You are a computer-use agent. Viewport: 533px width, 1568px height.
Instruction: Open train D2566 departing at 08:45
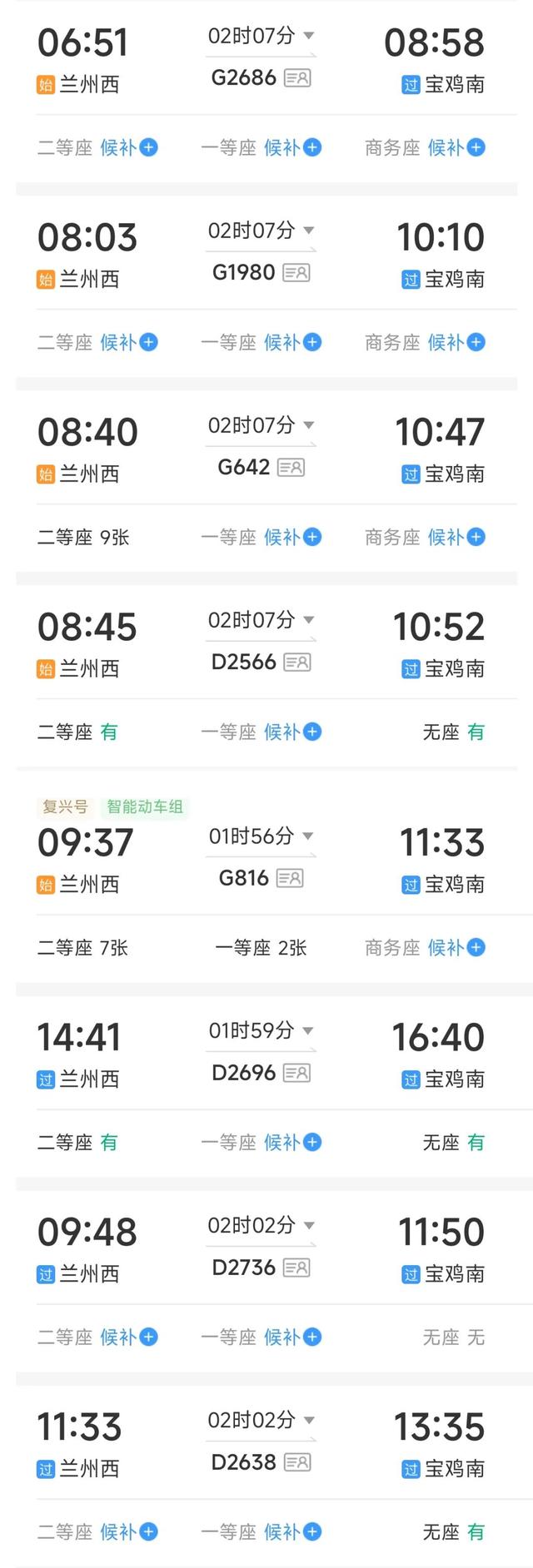coord(243,662)
